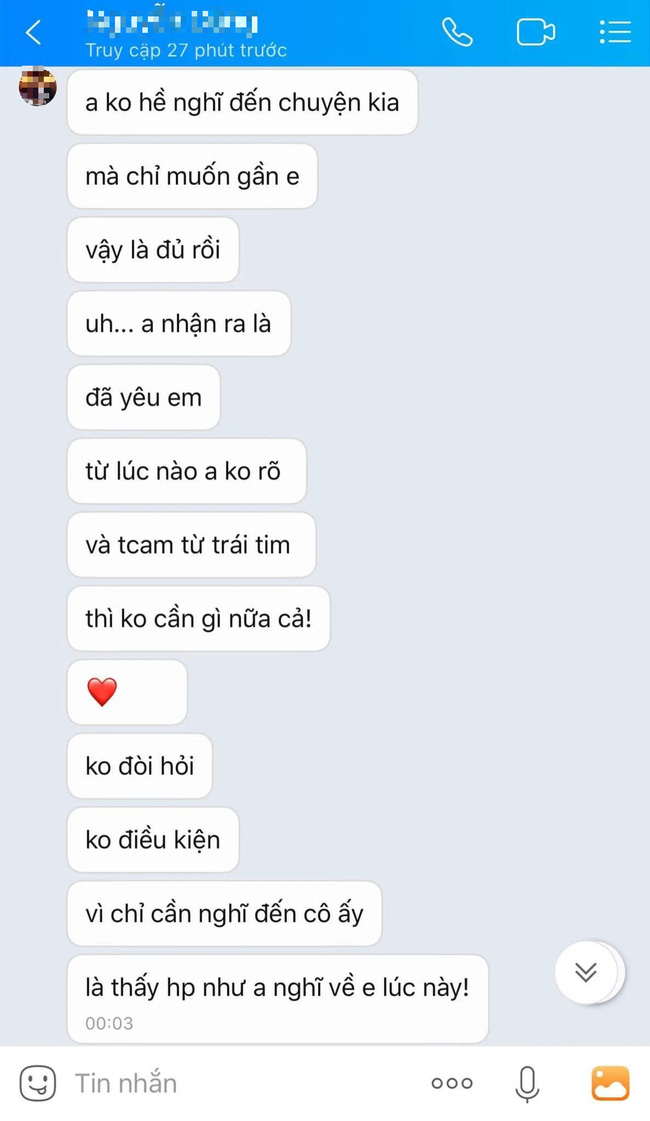Viewport: 650px width, 1121px height.
Task: Open the photo gallery picker
Action: point(610,1083)
